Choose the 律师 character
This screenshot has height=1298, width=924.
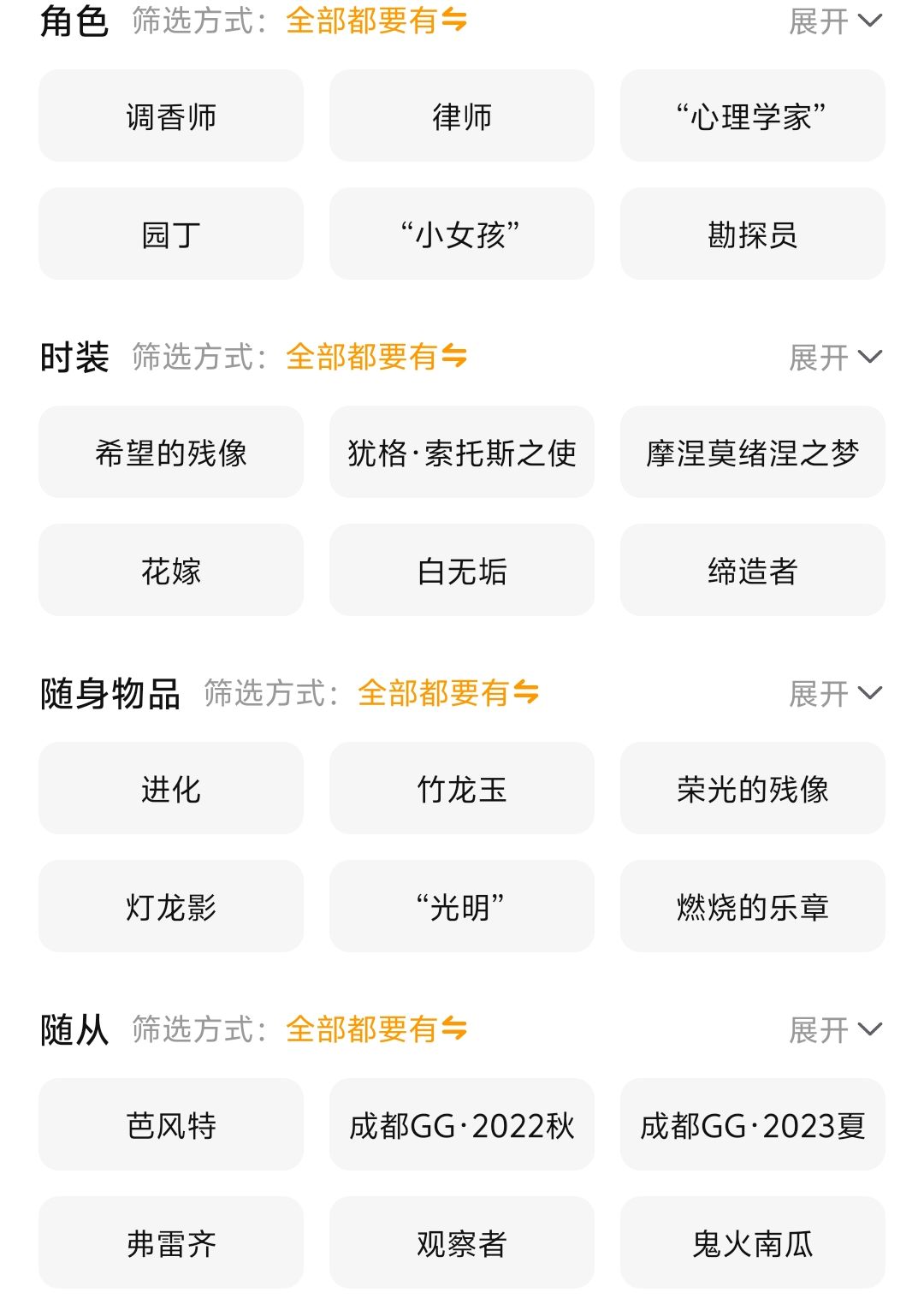pos(462,116)
